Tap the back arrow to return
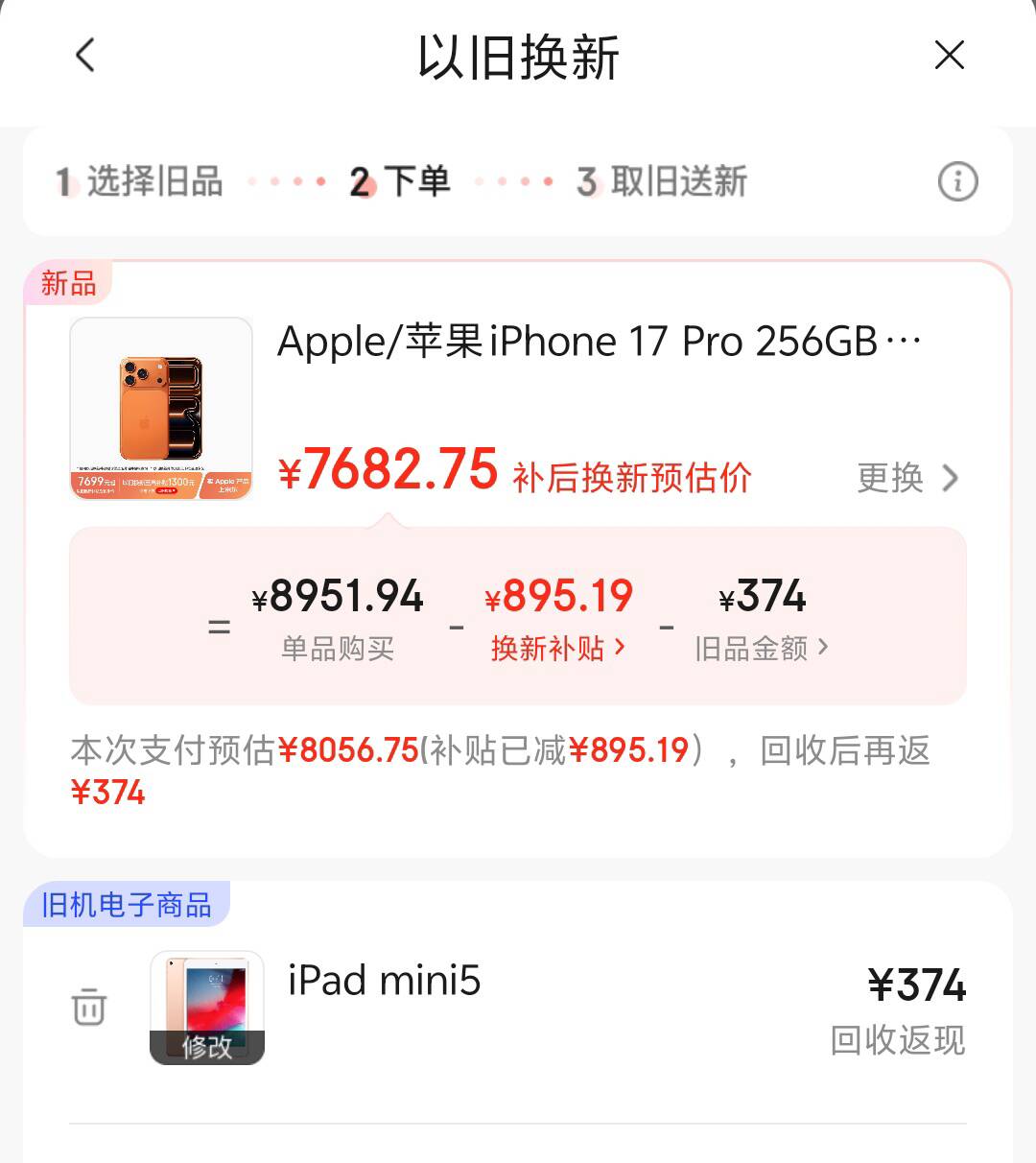The height and width of the screenshot is (1163, 1036). click(85, 56)
